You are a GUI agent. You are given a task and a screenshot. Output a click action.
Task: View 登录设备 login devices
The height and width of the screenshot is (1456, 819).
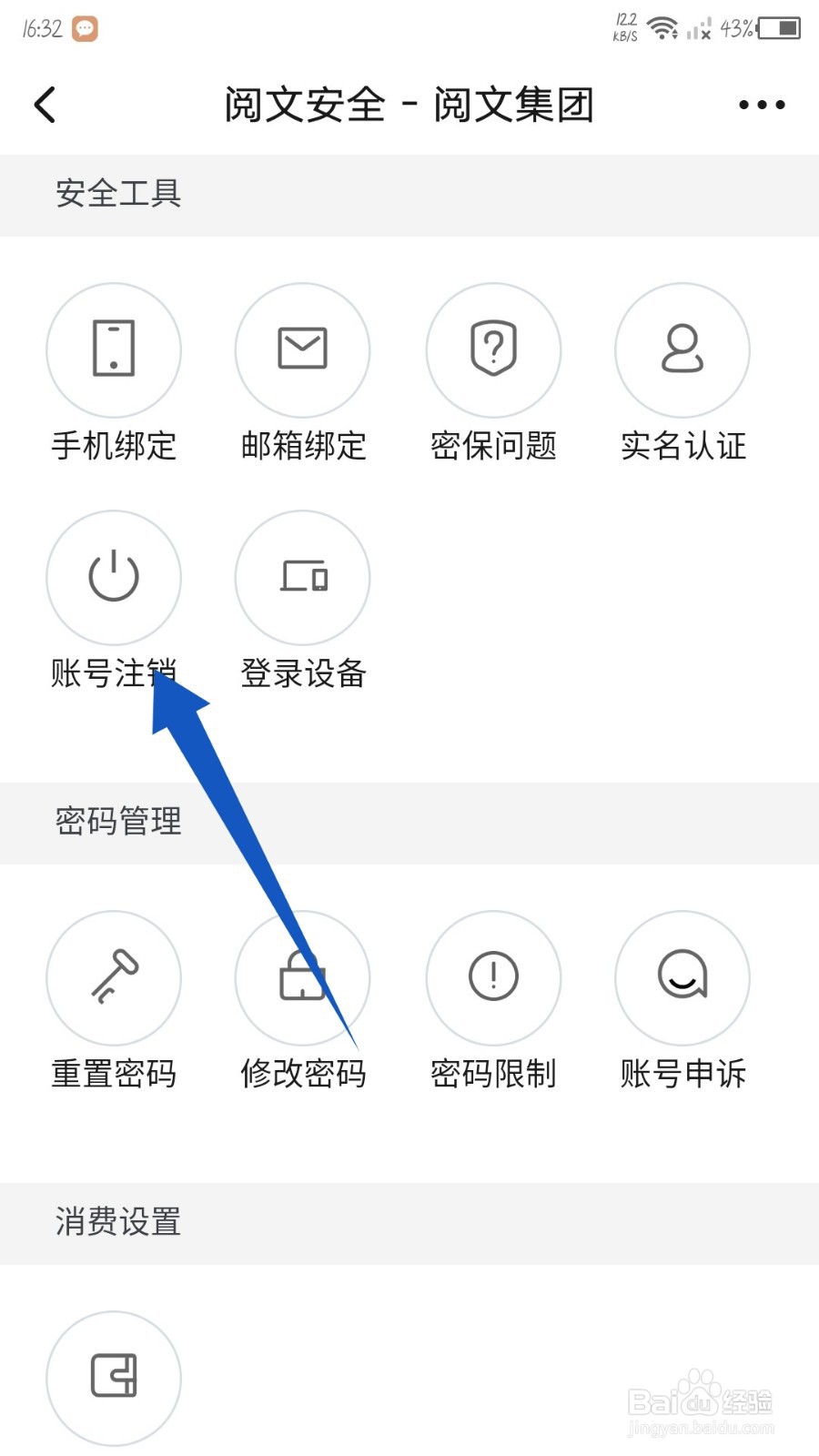[x=302, y=577]
